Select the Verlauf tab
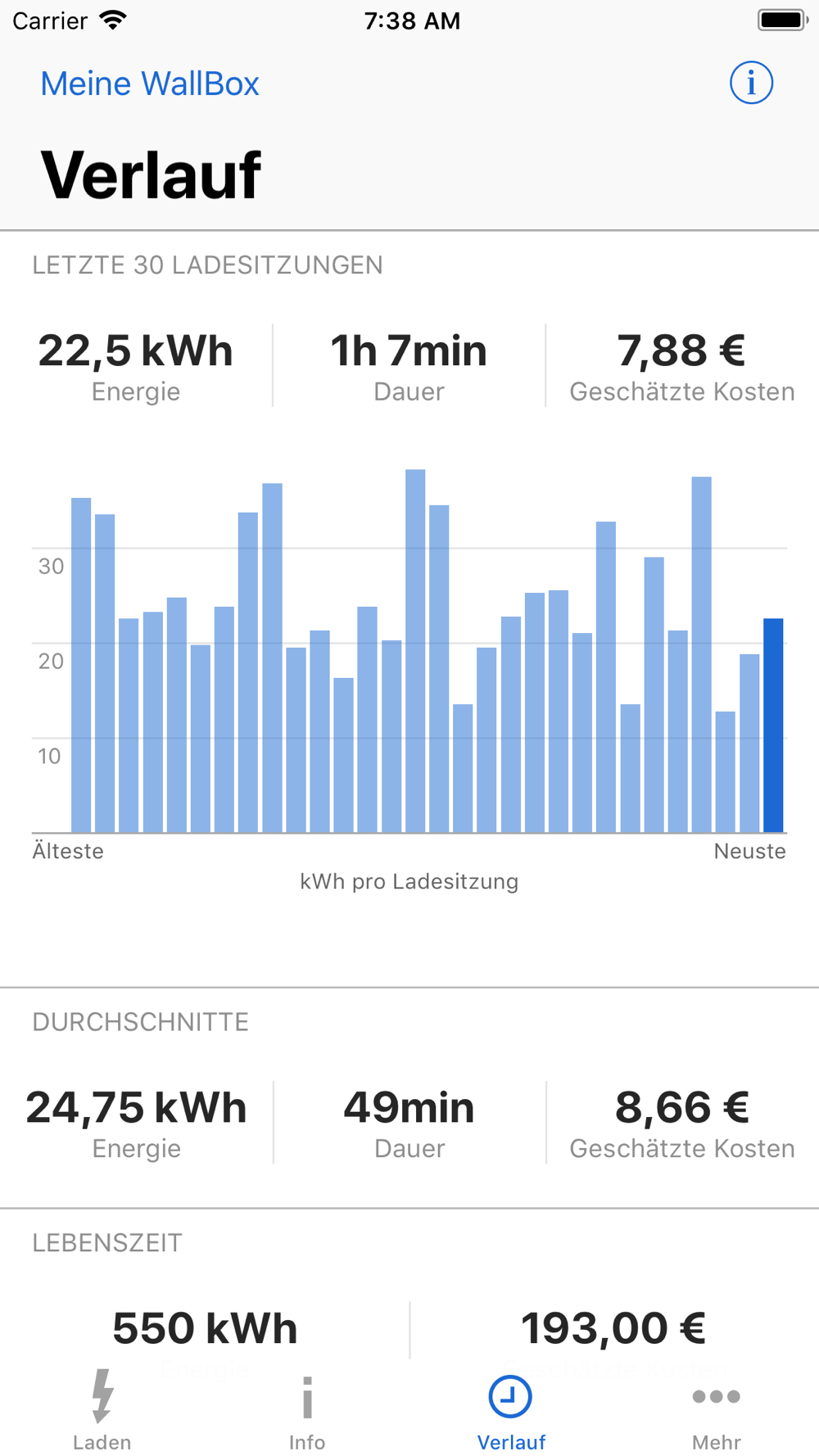This screenshot has width=819, height=1456. [511, 1410]
